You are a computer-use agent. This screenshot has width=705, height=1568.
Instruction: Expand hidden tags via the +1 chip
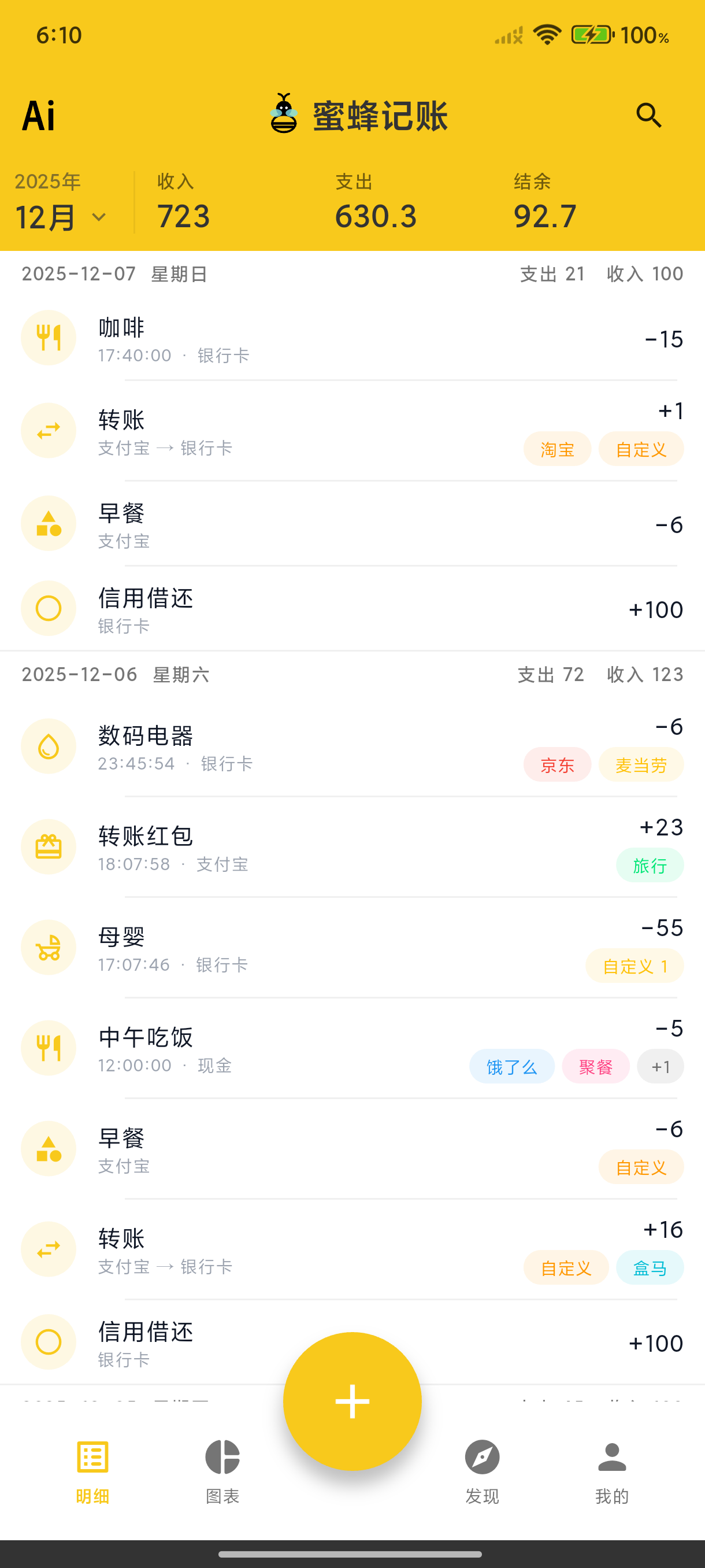coord(661,1066)
